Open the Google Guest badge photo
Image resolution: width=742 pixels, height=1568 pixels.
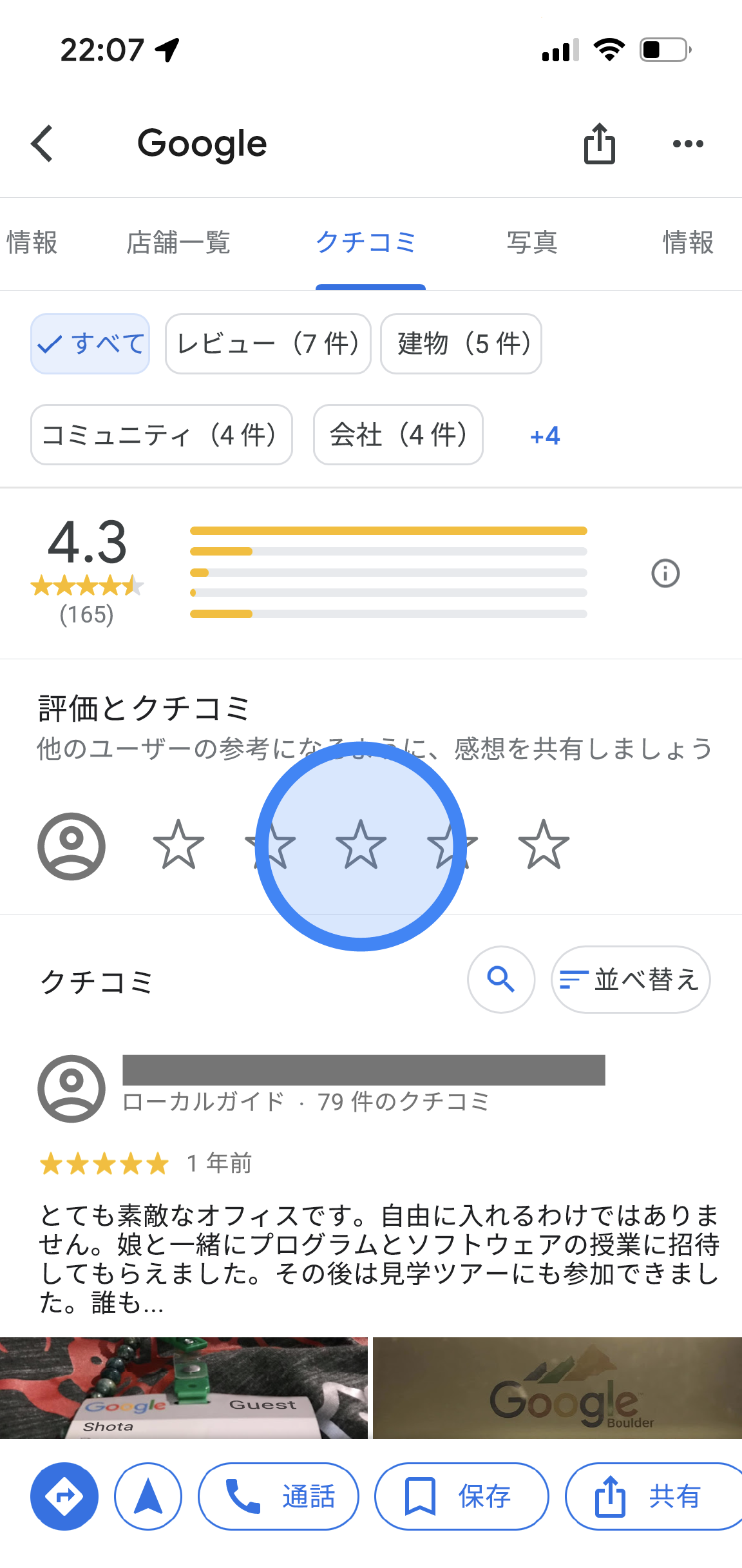click(x=184, y=1388)
